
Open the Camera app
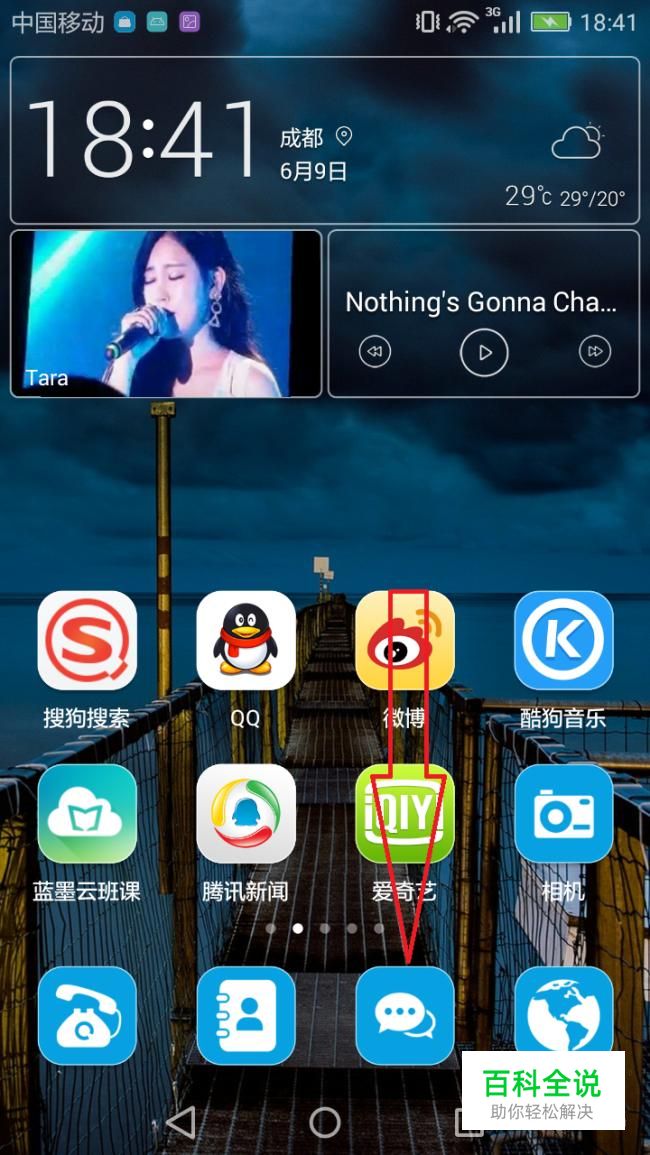(564, 814)
